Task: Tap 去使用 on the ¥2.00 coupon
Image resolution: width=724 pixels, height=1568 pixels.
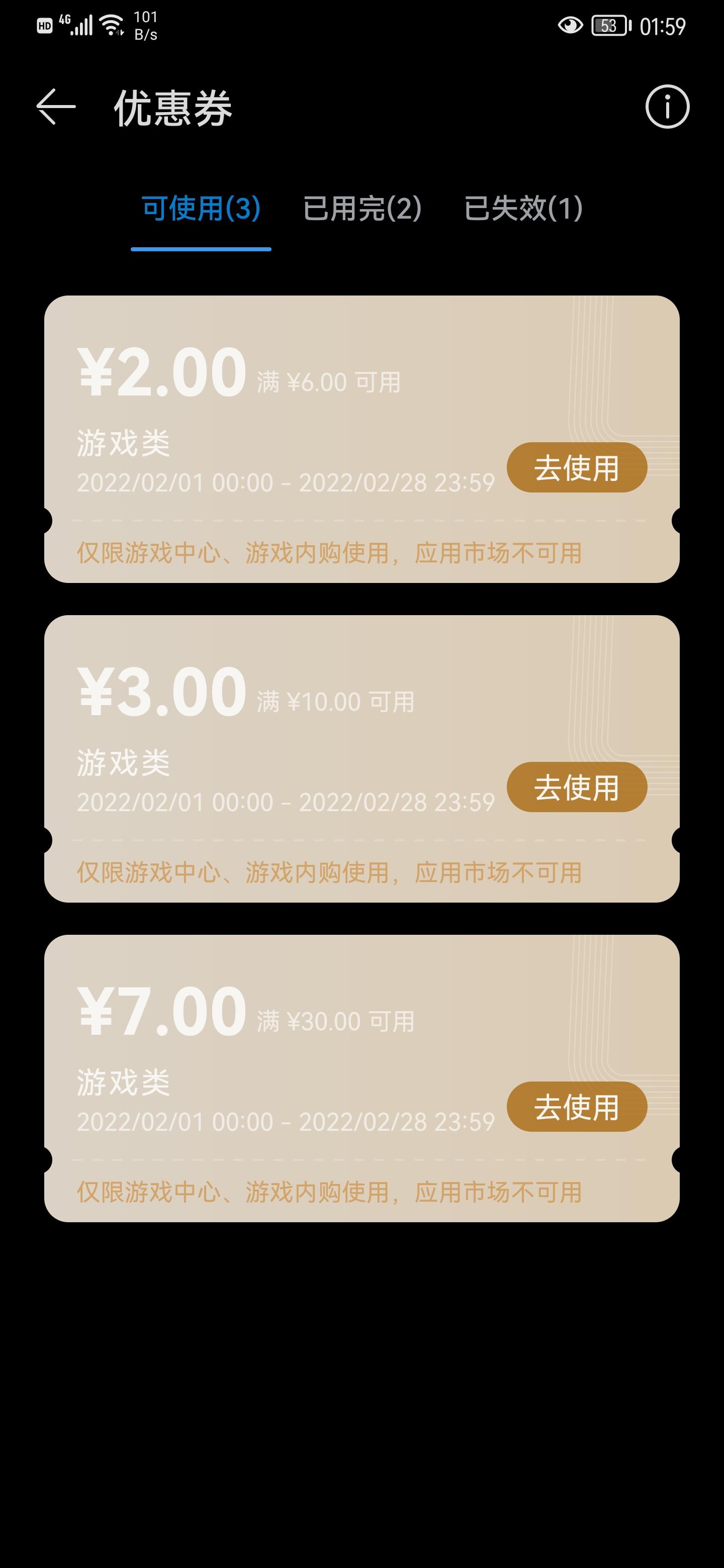Action: (x=576, y=467)
